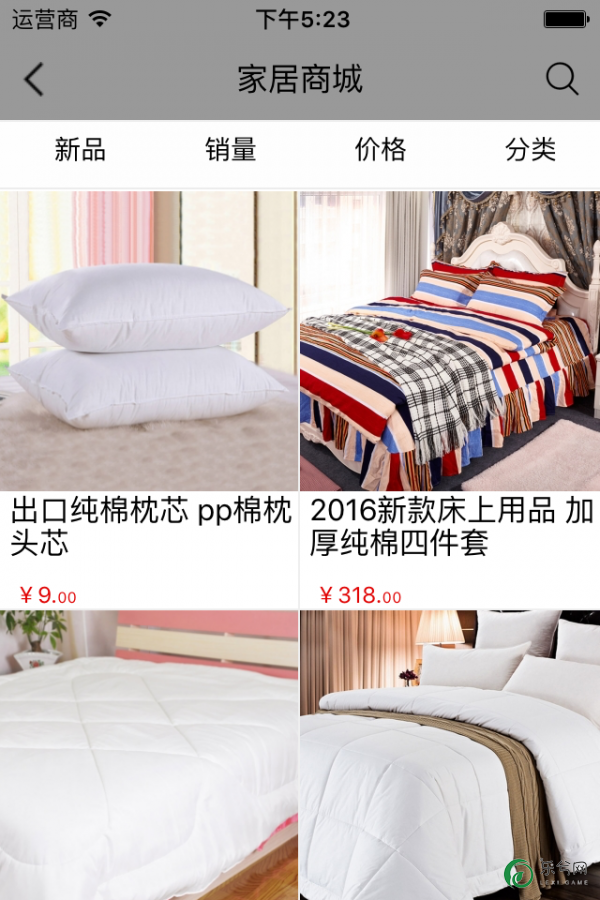
Task: Open the white quilt product below 出口纯棉枕芯
Action: (x=149, y=755)
